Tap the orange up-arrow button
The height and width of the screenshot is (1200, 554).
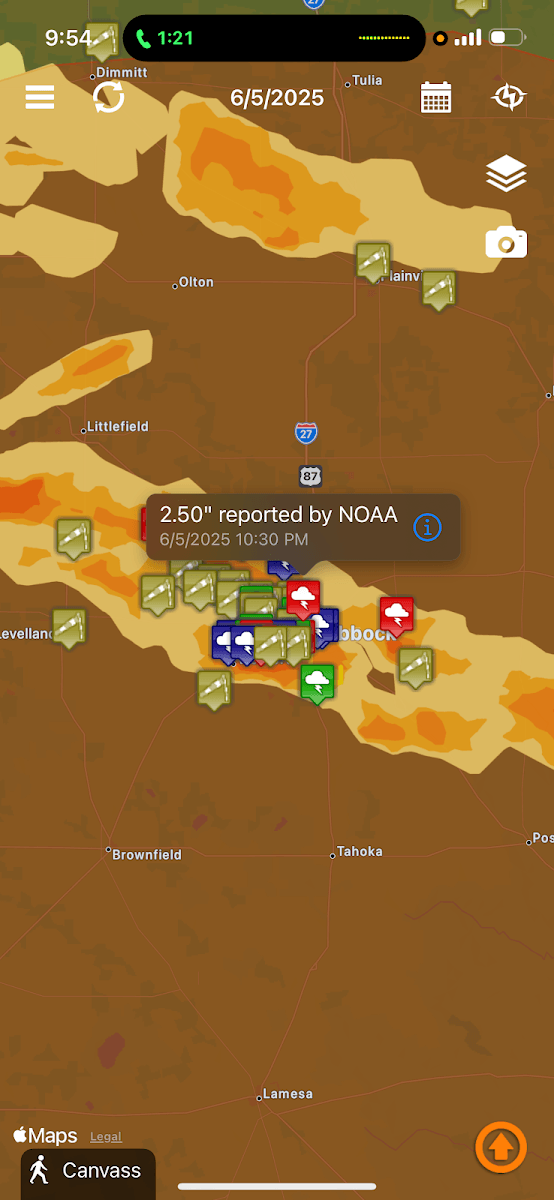click(x=501, y=1146)
